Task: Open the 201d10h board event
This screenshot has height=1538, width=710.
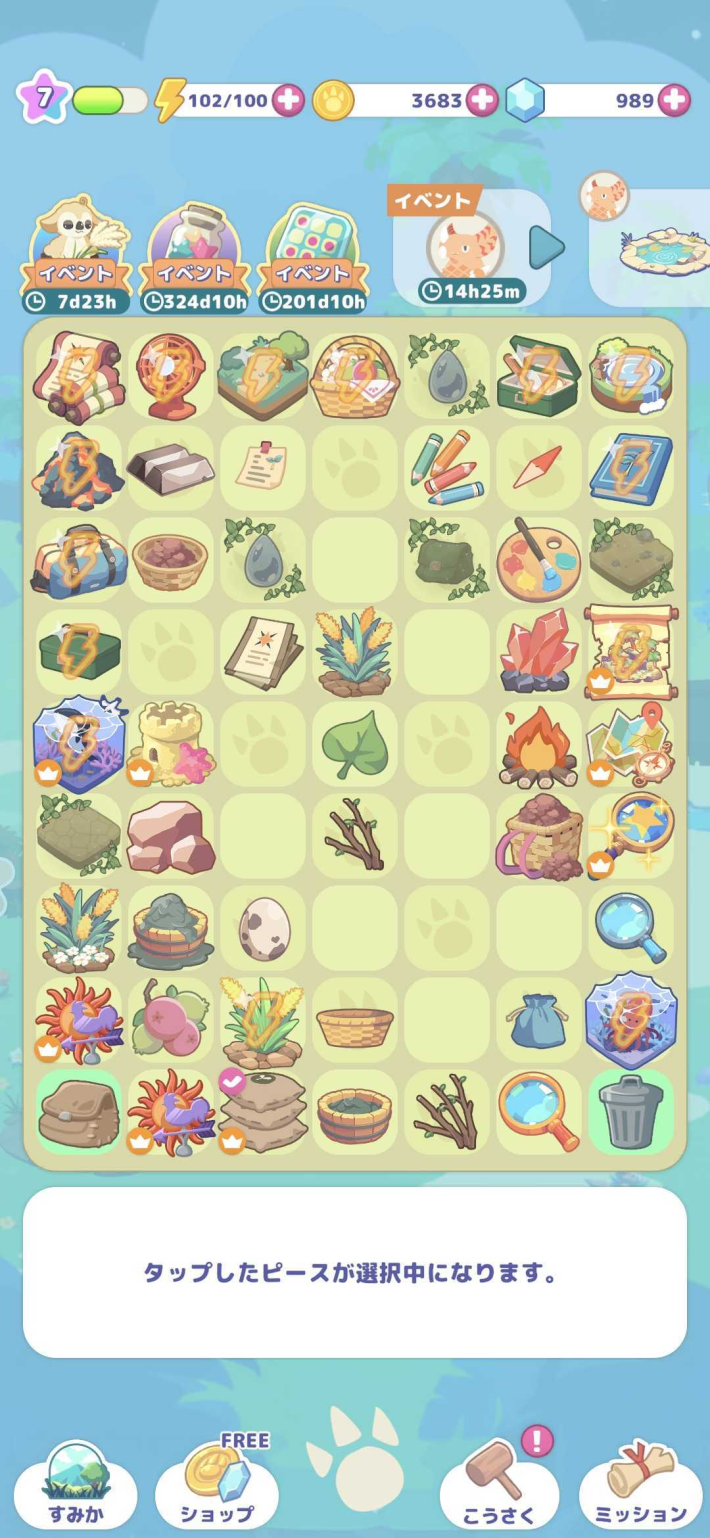Action: (x=314, y=255)
